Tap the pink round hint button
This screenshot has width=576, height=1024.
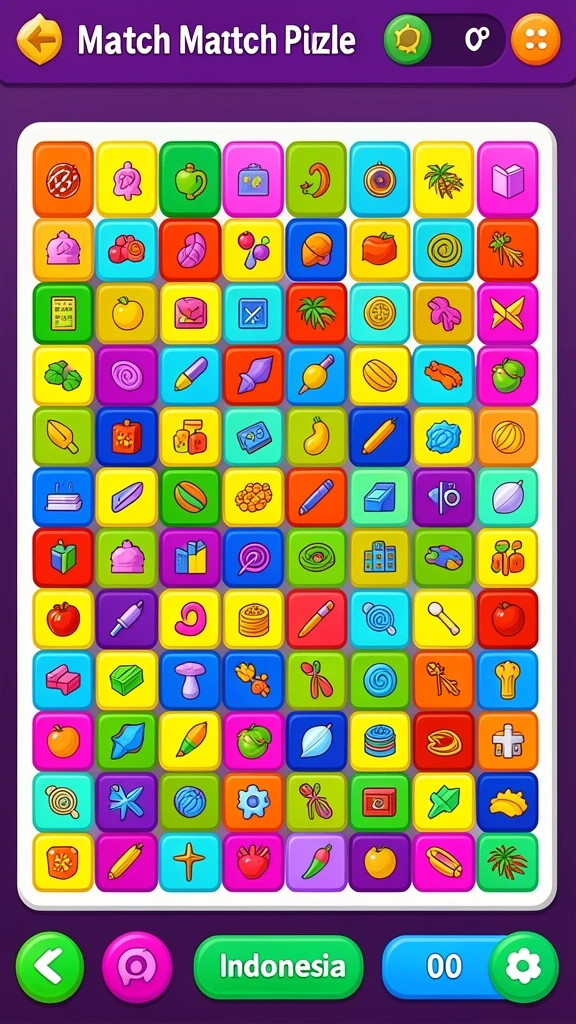[137, 967]
